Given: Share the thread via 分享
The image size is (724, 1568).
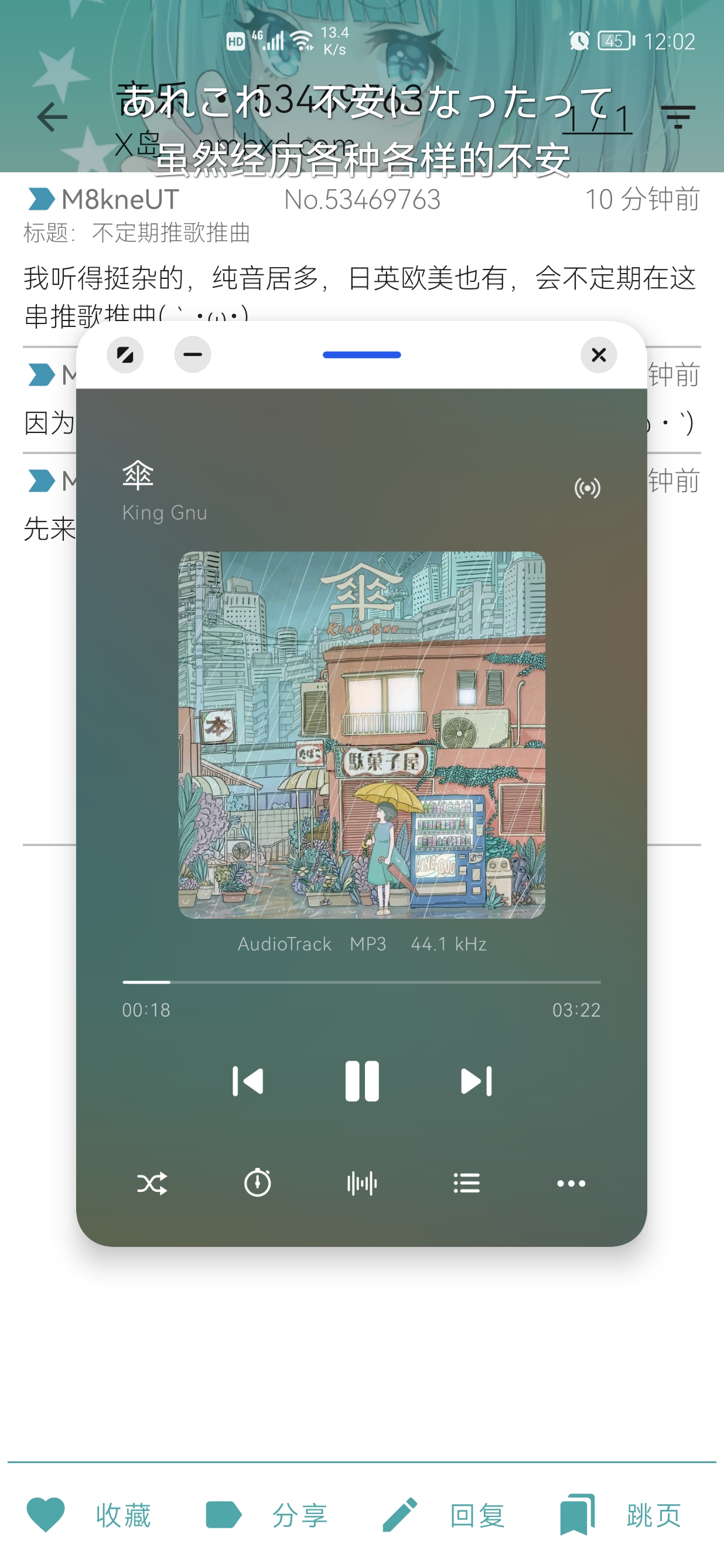Looking at the screenshot, I should coord(268,1515).
